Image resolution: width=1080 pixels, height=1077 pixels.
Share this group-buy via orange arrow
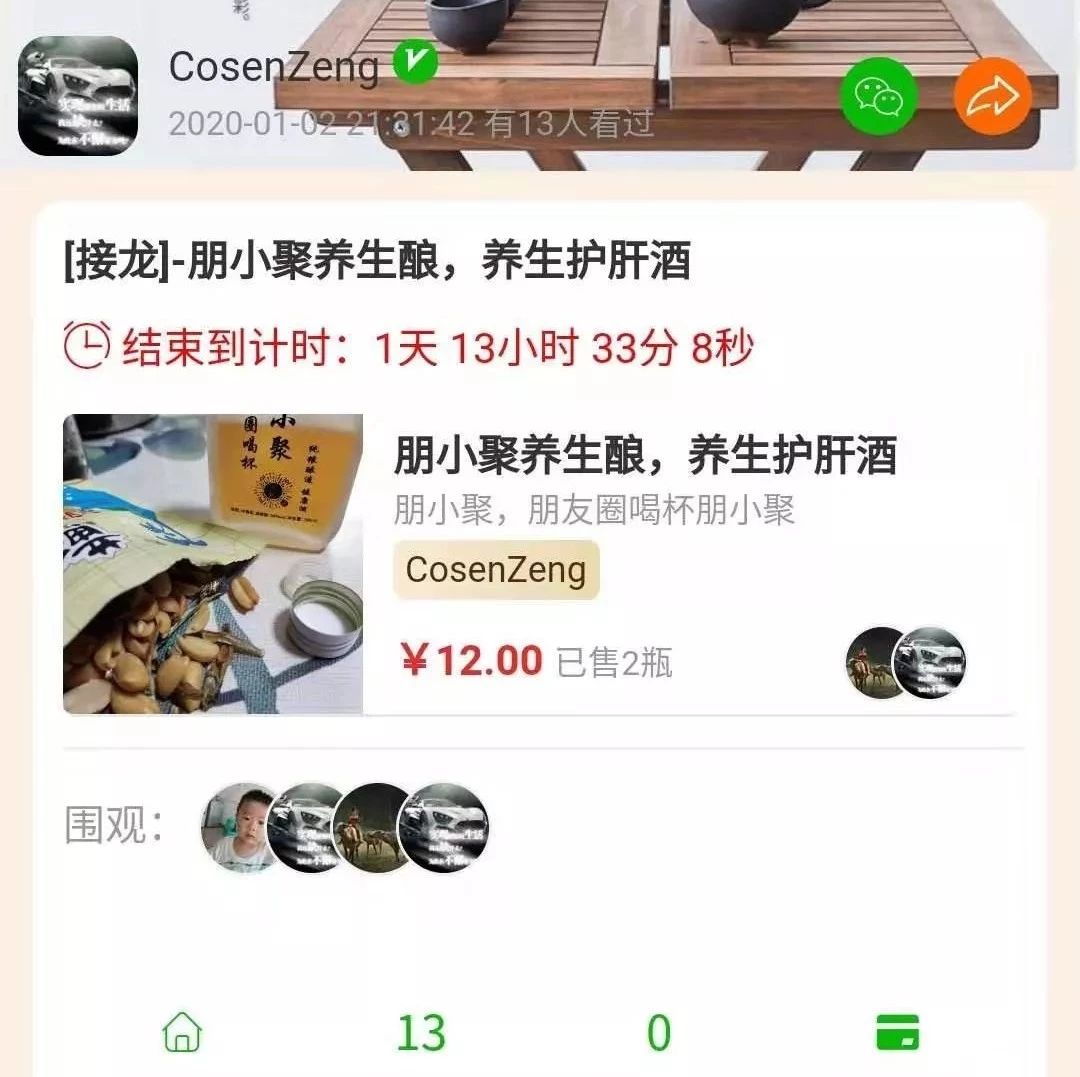(992, 97)
